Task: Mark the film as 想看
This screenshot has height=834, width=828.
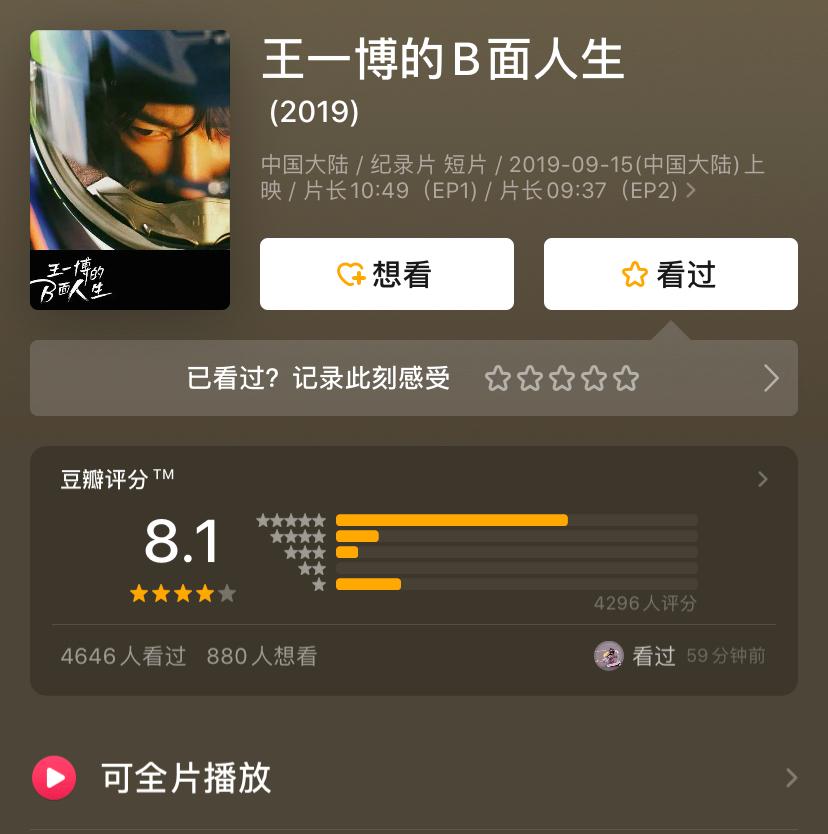Action: [x=387, y=274]
